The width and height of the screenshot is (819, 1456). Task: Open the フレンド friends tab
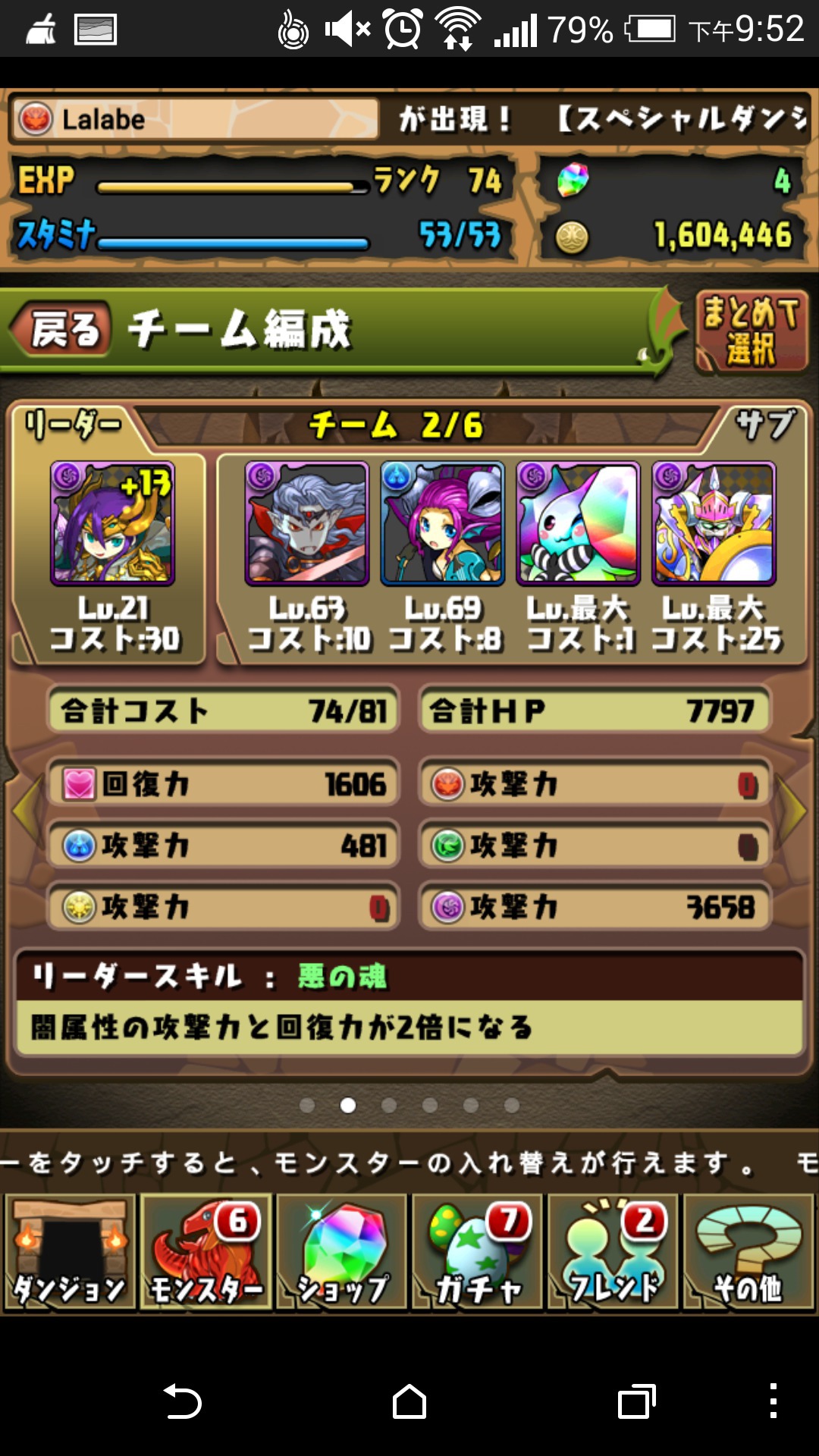(613, 1252)
